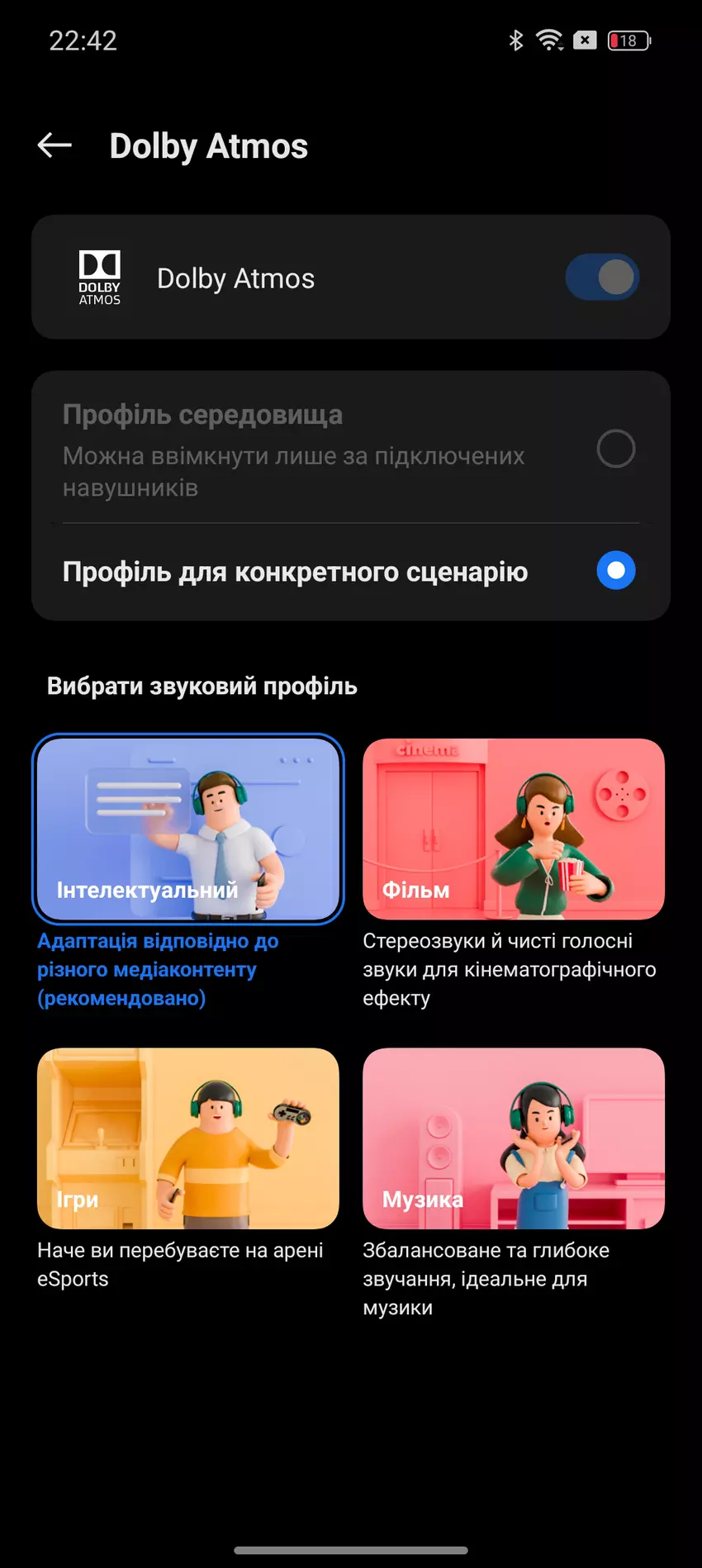The width and height of the screenshot is (702, 1568).
Task: Pick the Фільм sound profile
Action: coord(513,829)
